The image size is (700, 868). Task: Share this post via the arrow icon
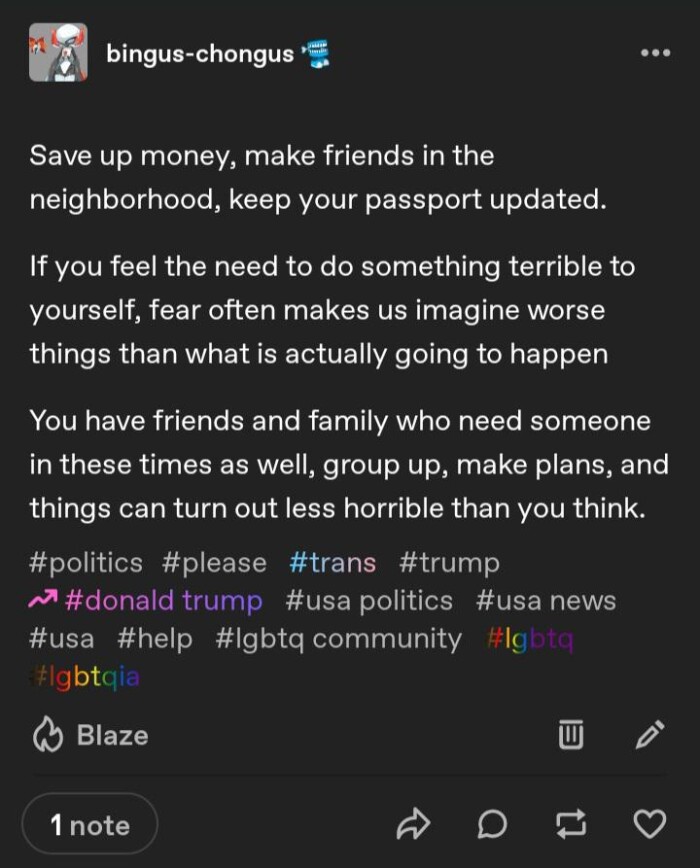[x=412, y=824]
